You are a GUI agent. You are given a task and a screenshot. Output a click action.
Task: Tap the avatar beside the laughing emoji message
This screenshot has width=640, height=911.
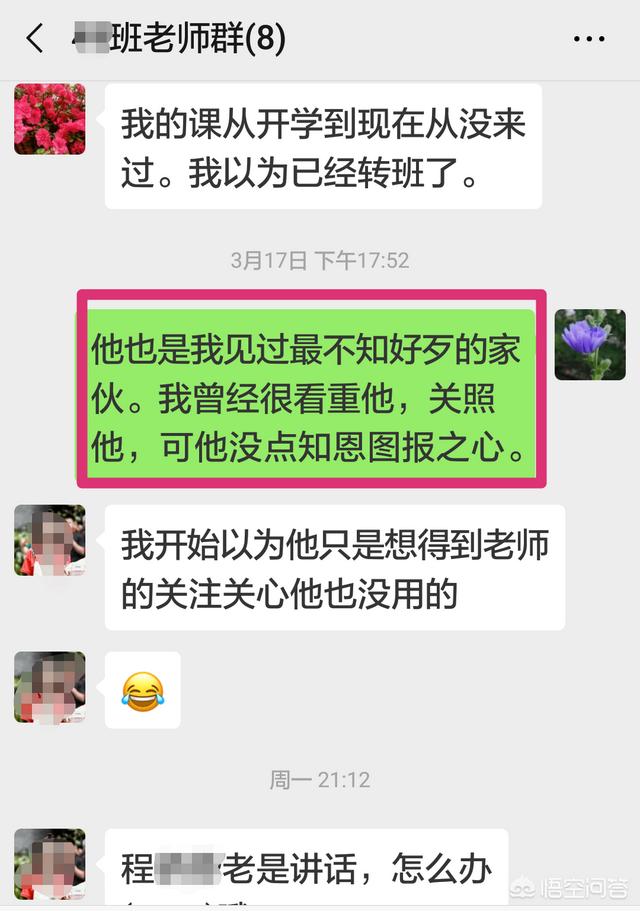coord(49,687)
